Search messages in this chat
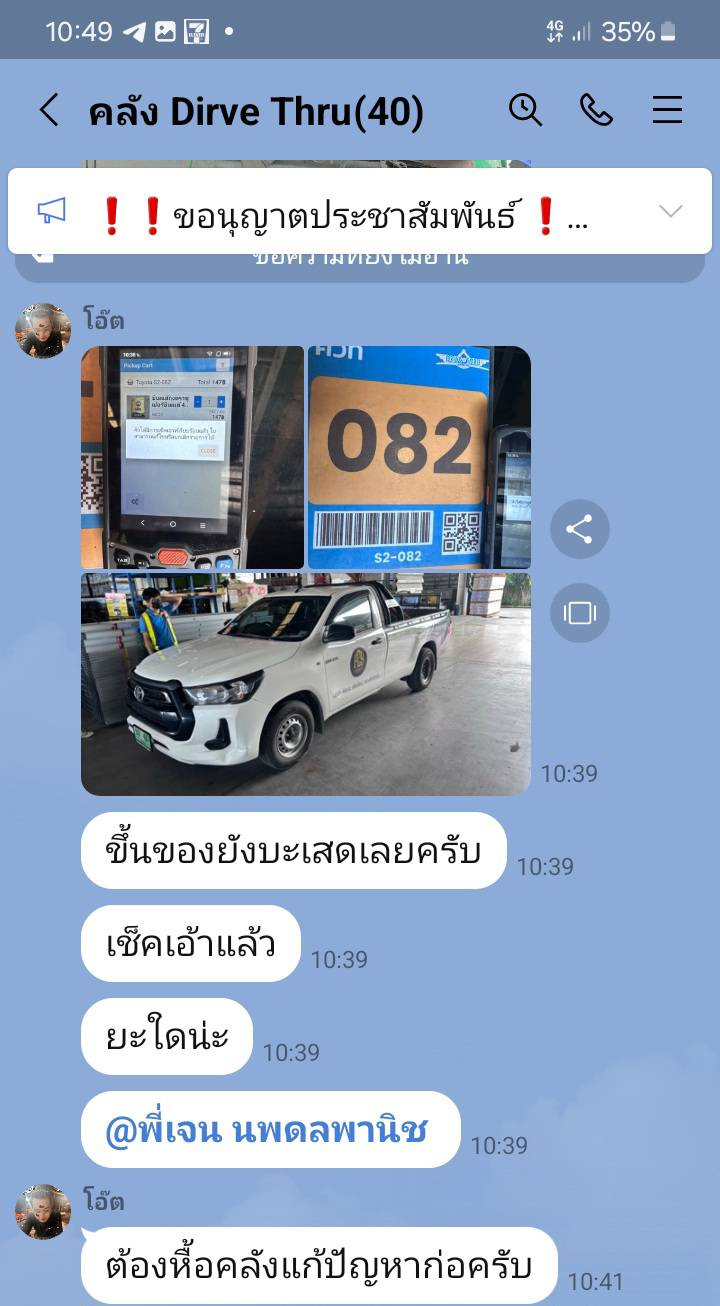 (x=525, y=110)
